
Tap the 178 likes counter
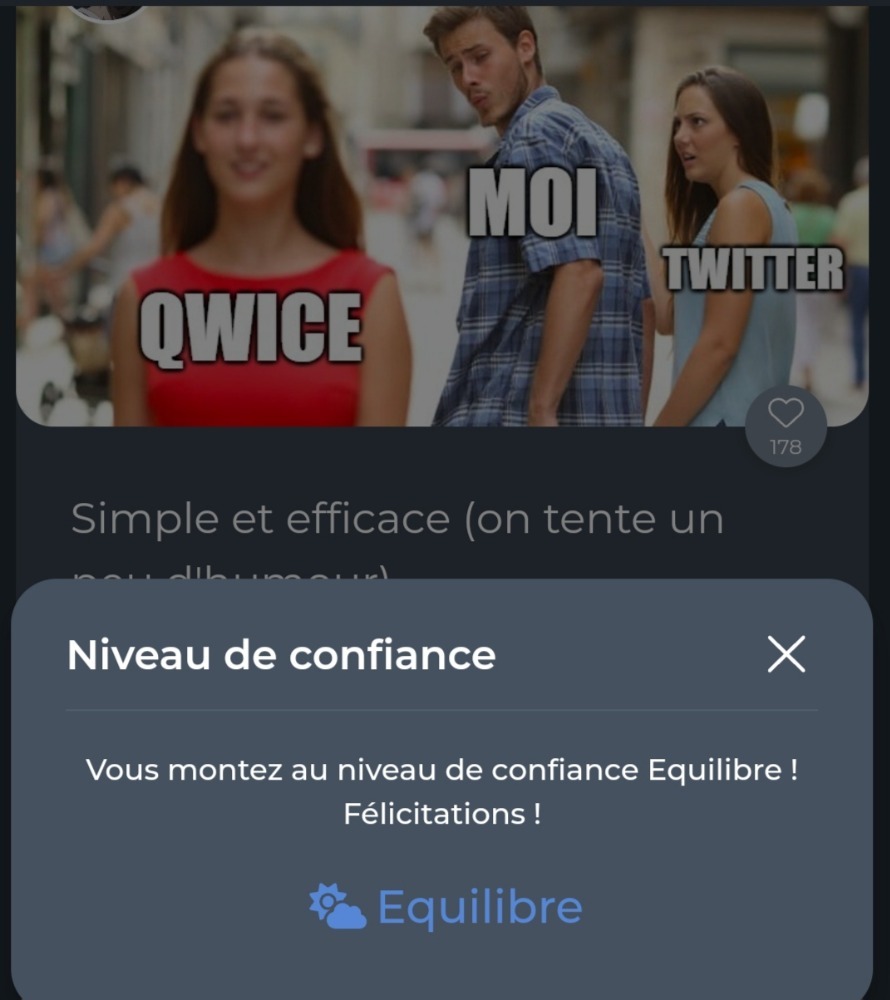[x=786, y=446]
